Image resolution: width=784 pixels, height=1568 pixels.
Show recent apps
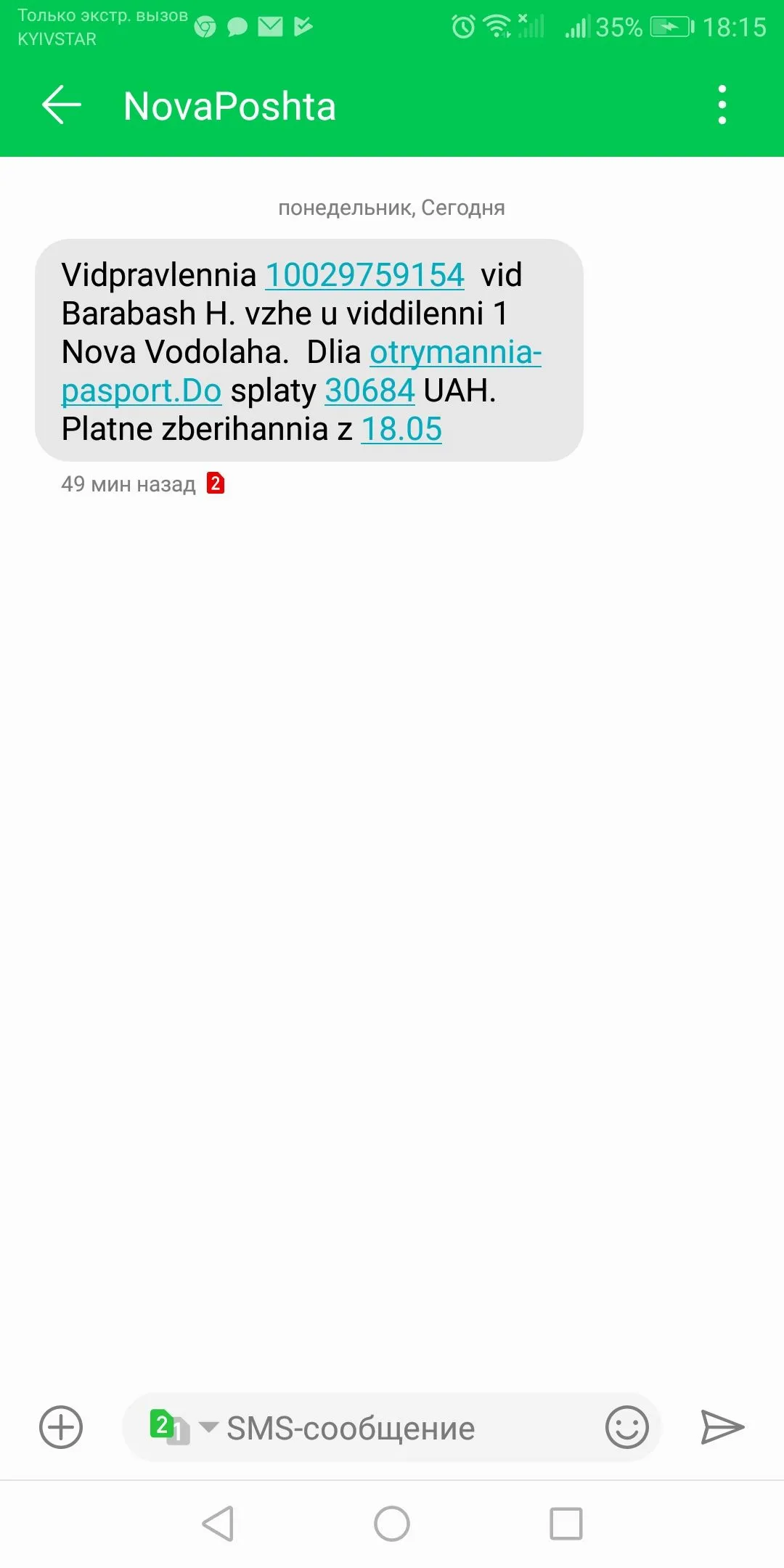pyautogui.click(x=566, y=1523)
